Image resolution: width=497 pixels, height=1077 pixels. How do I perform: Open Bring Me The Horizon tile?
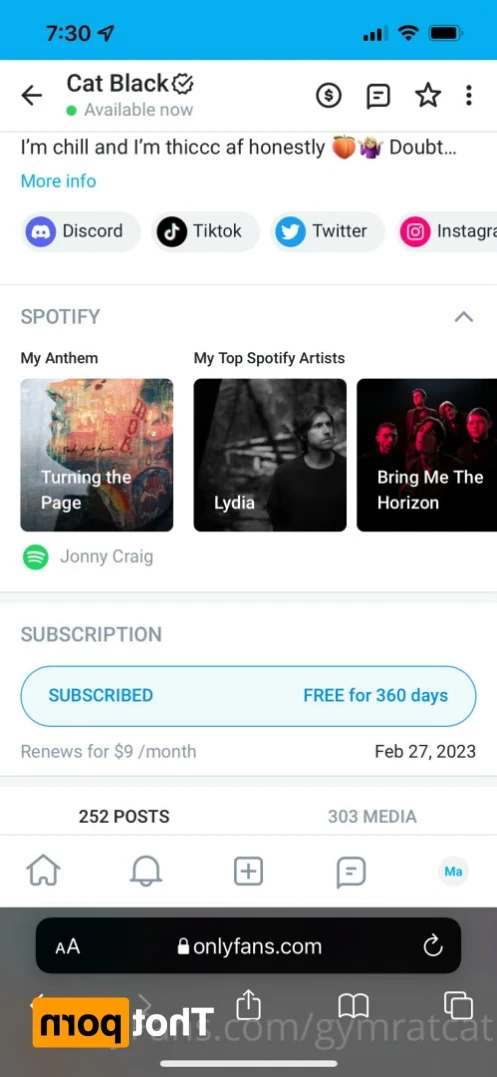427,455
